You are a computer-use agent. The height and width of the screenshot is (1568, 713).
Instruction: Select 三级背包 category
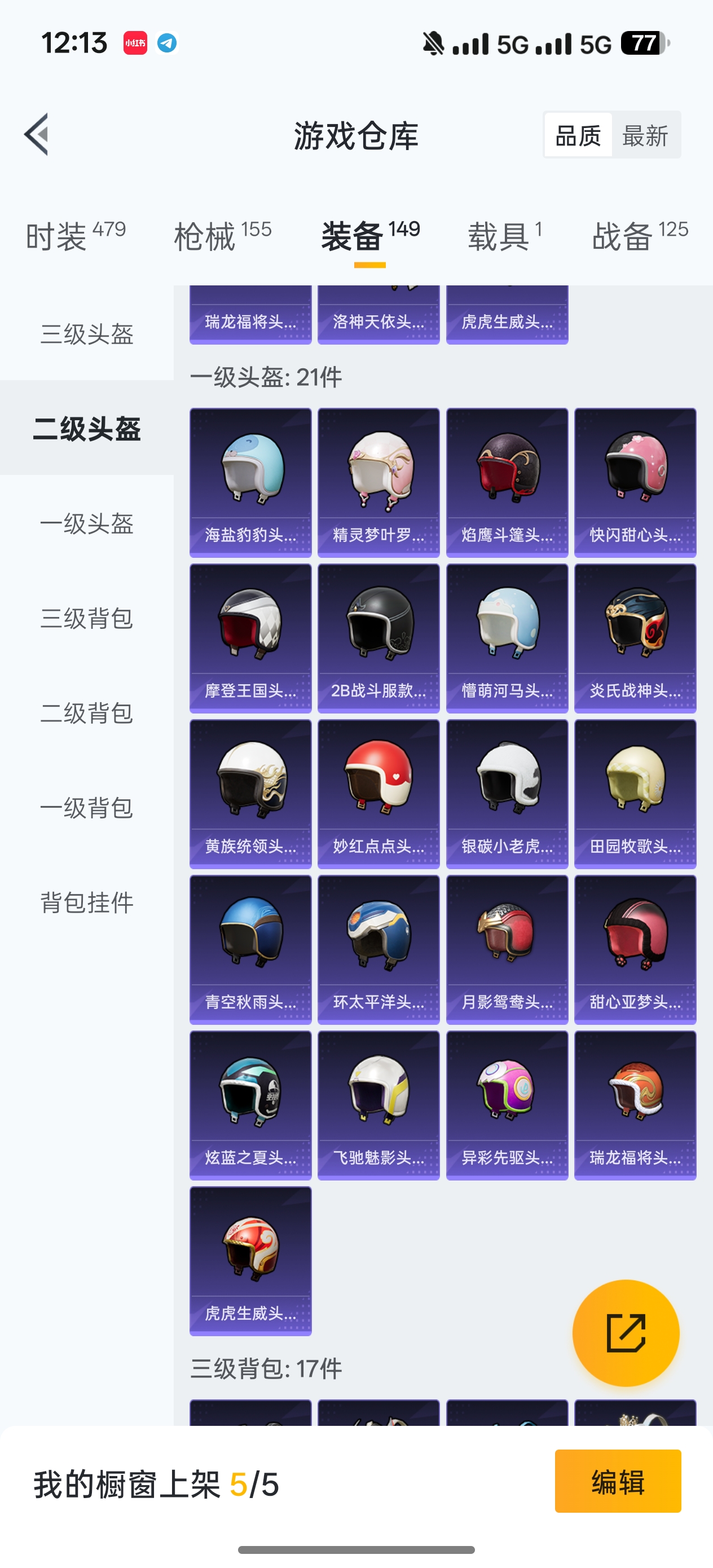(x=86, y=618)
